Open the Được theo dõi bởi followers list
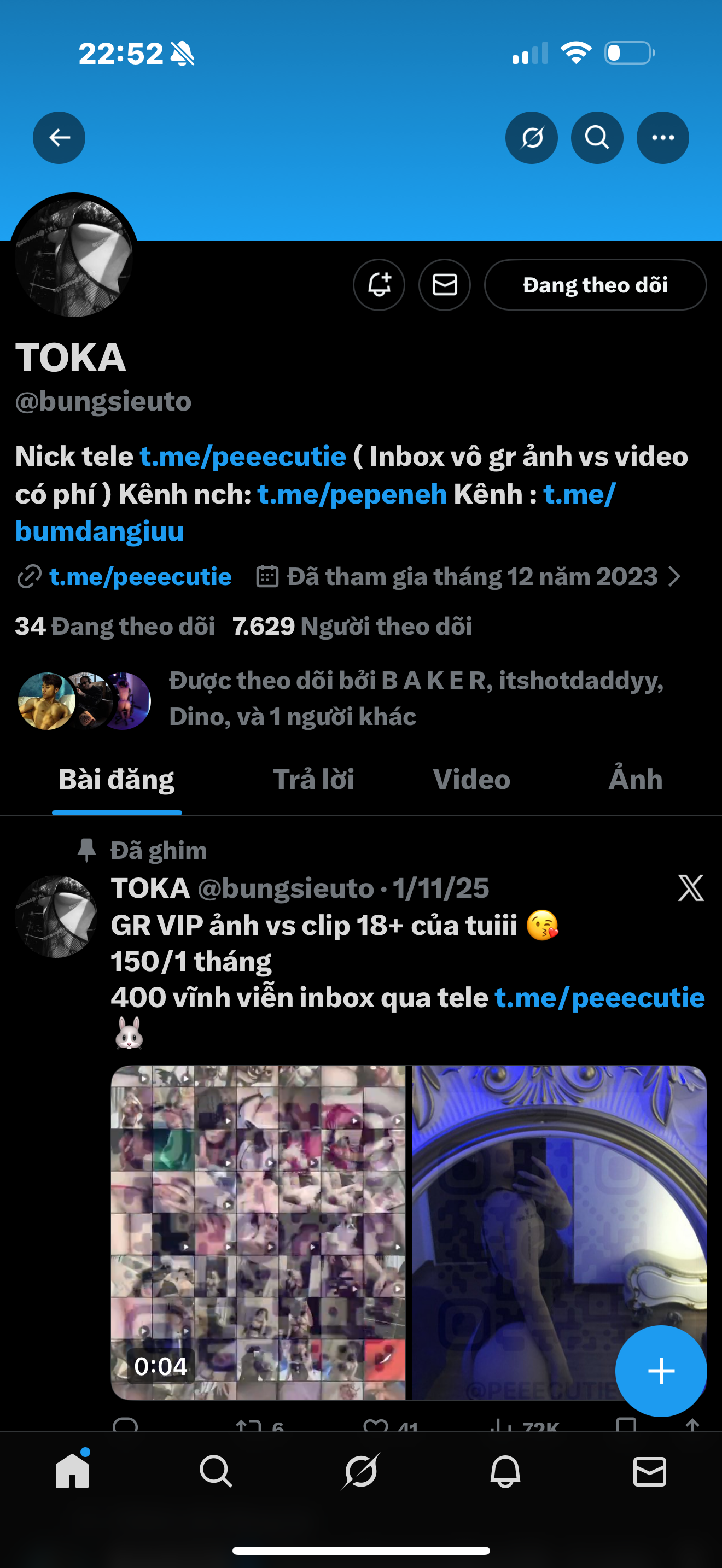Screen dimensions: 722x1568 tap(415, 698)
